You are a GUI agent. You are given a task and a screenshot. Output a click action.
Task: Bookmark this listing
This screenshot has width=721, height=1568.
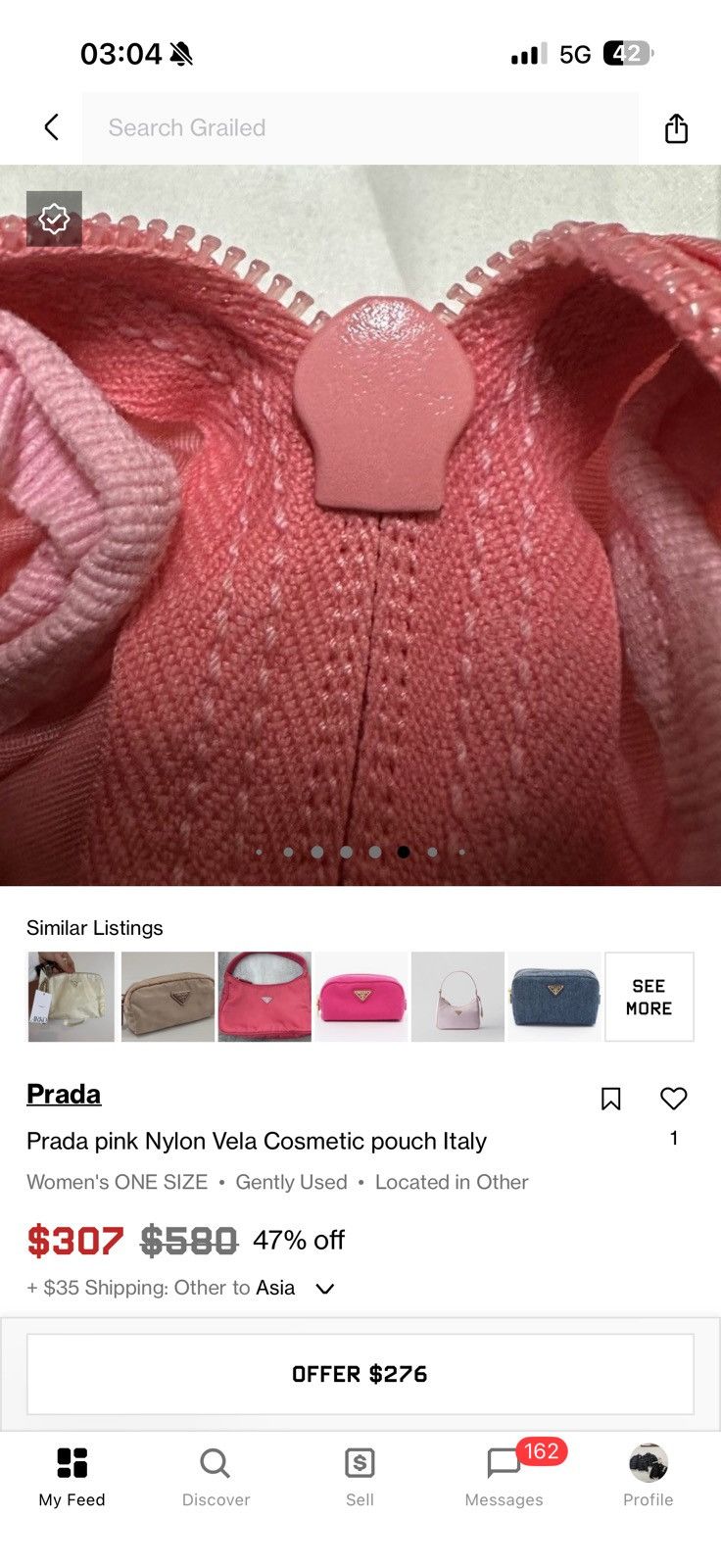610,1099
